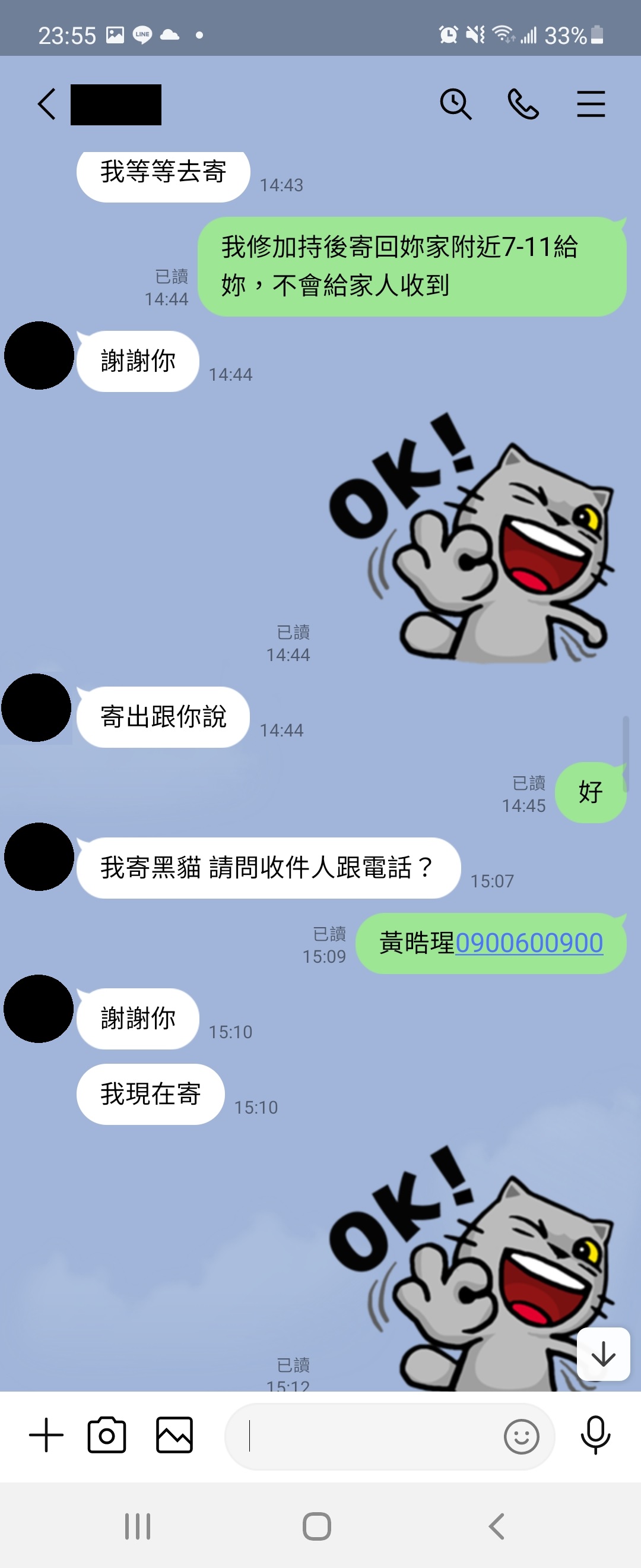
Task: Search within this chat
Action: click(455, 103)
